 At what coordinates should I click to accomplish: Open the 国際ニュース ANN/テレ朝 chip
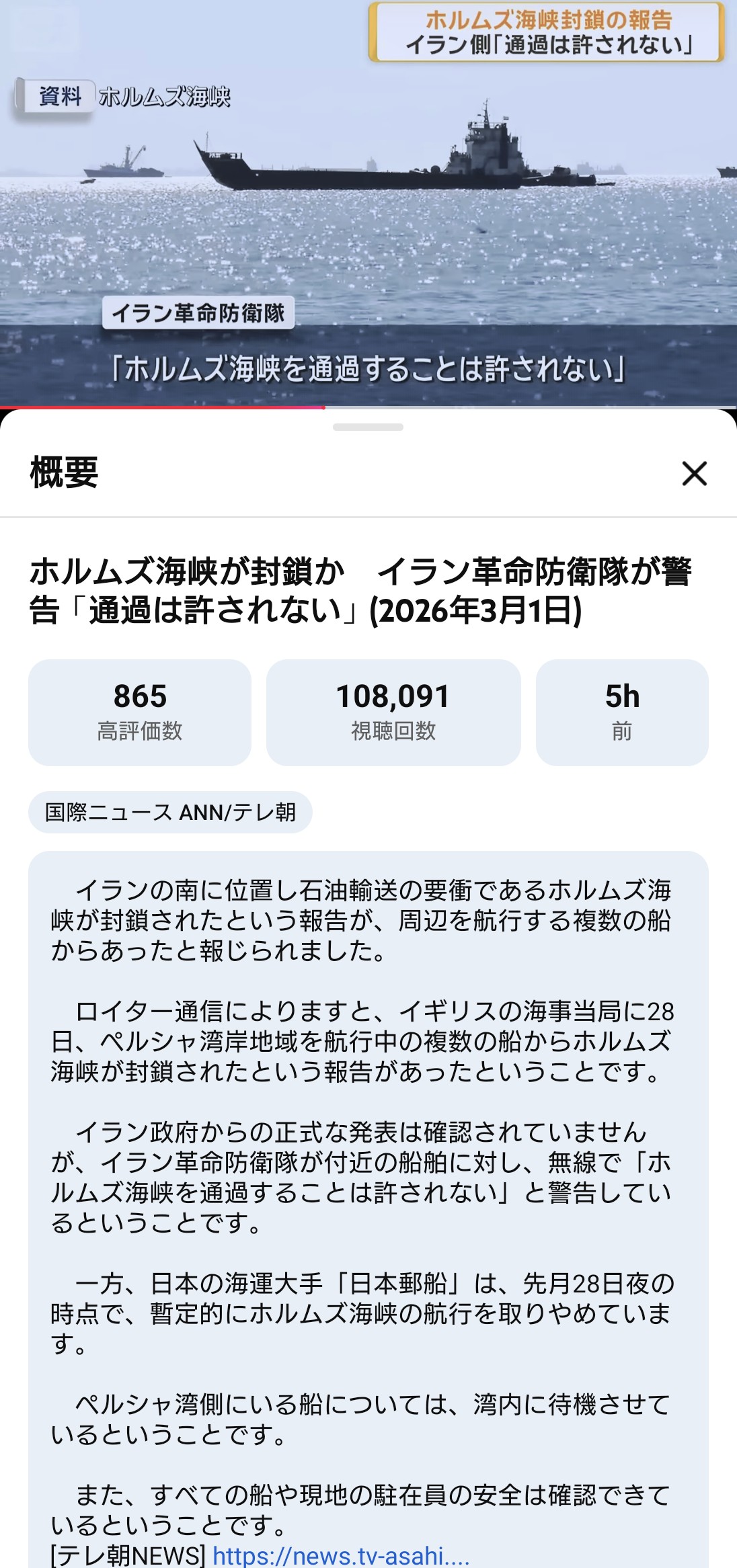[x=170, y=812]
